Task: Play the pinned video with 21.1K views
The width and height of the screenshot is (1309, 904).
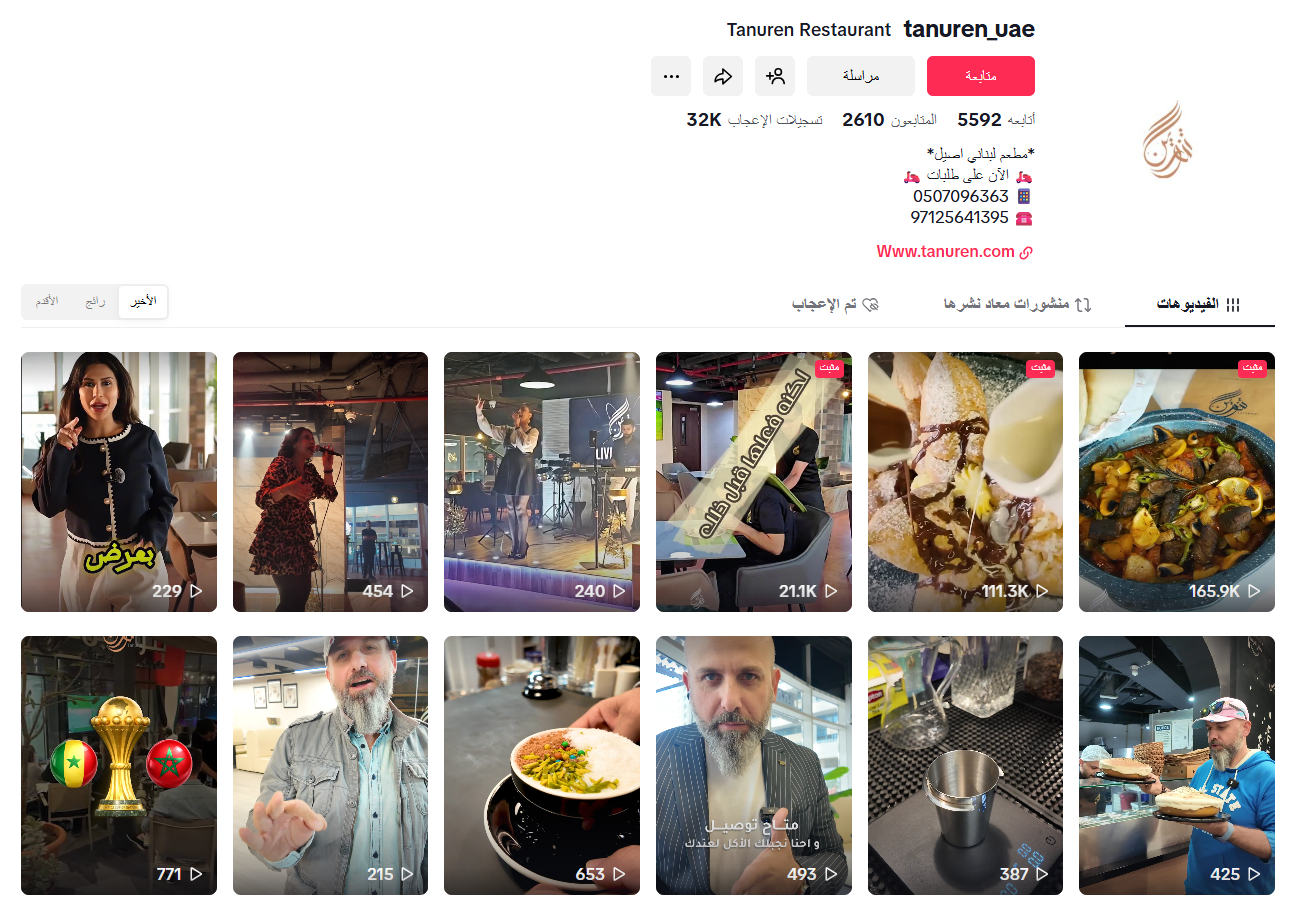Action: click(x=753, y=482)
